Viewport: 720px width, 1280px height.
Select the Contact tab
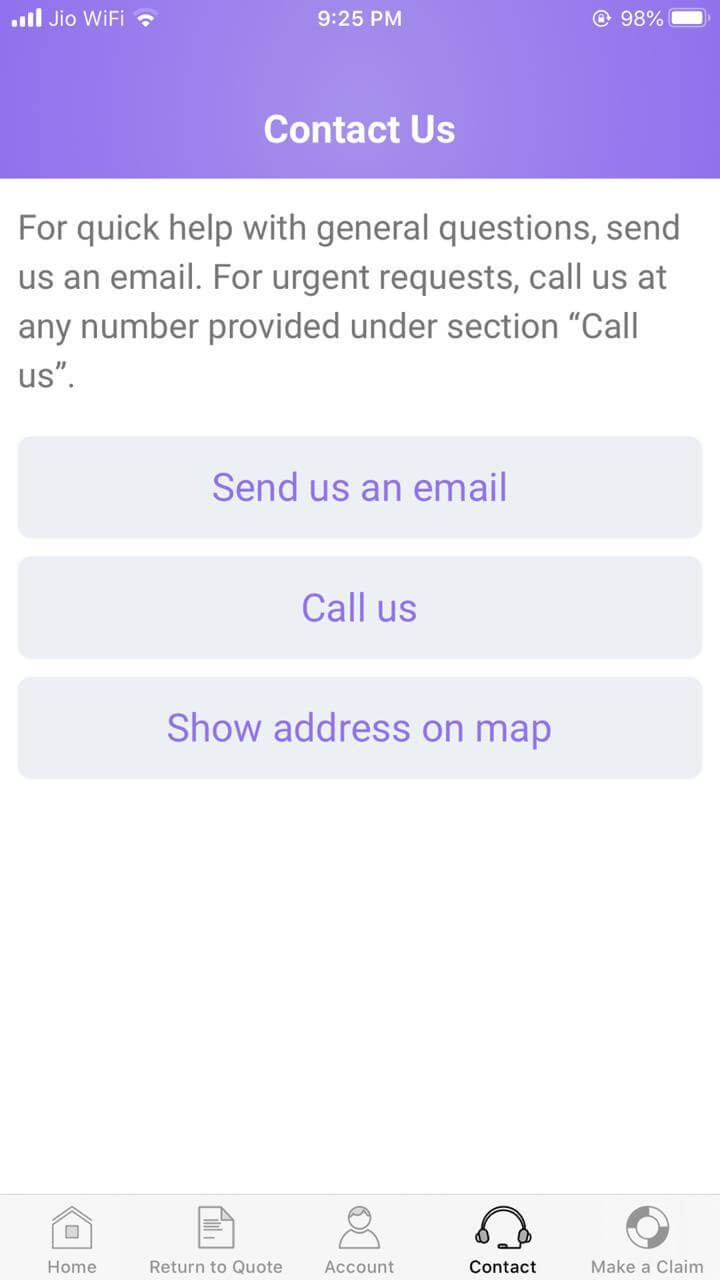(503, 1240)
